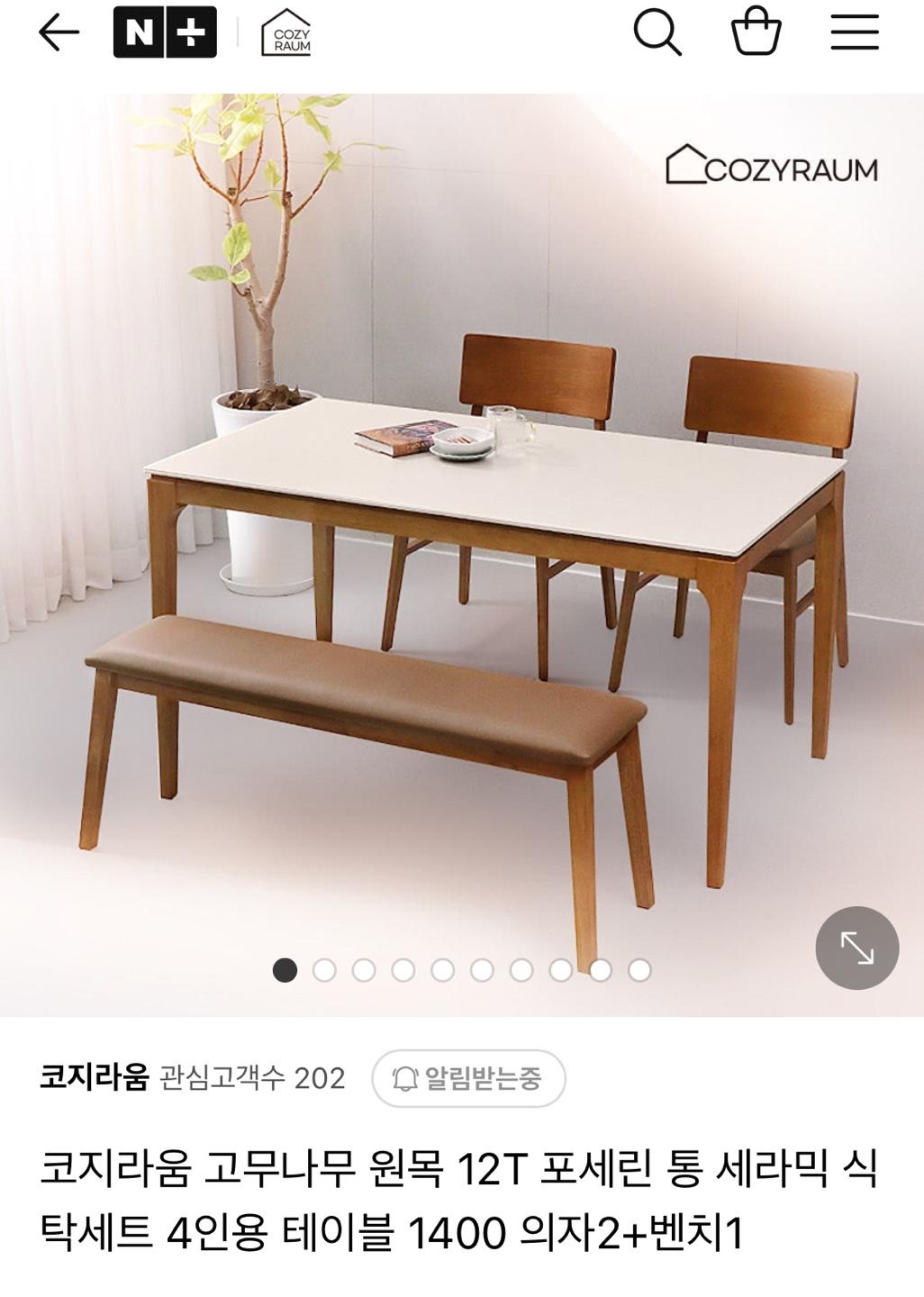Expand the product image to fullscreen
Image resolution: width=924 pixels, height=1297 pixels.
point(856,948)
